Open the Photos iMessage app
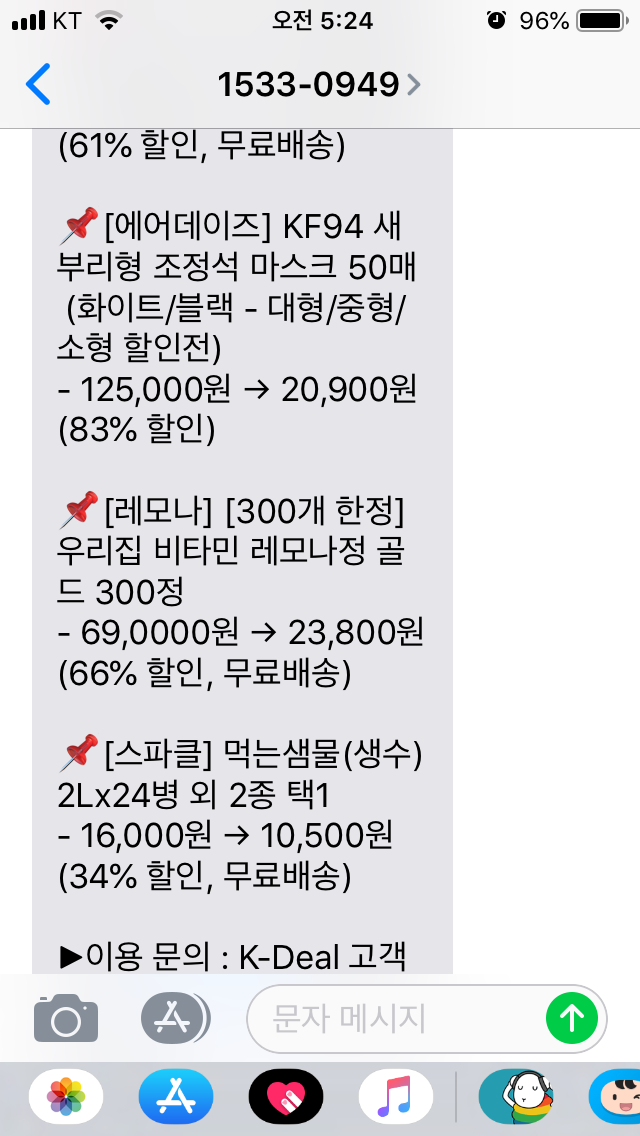Screen dimensions: 640x1136 coord(66,1096)
